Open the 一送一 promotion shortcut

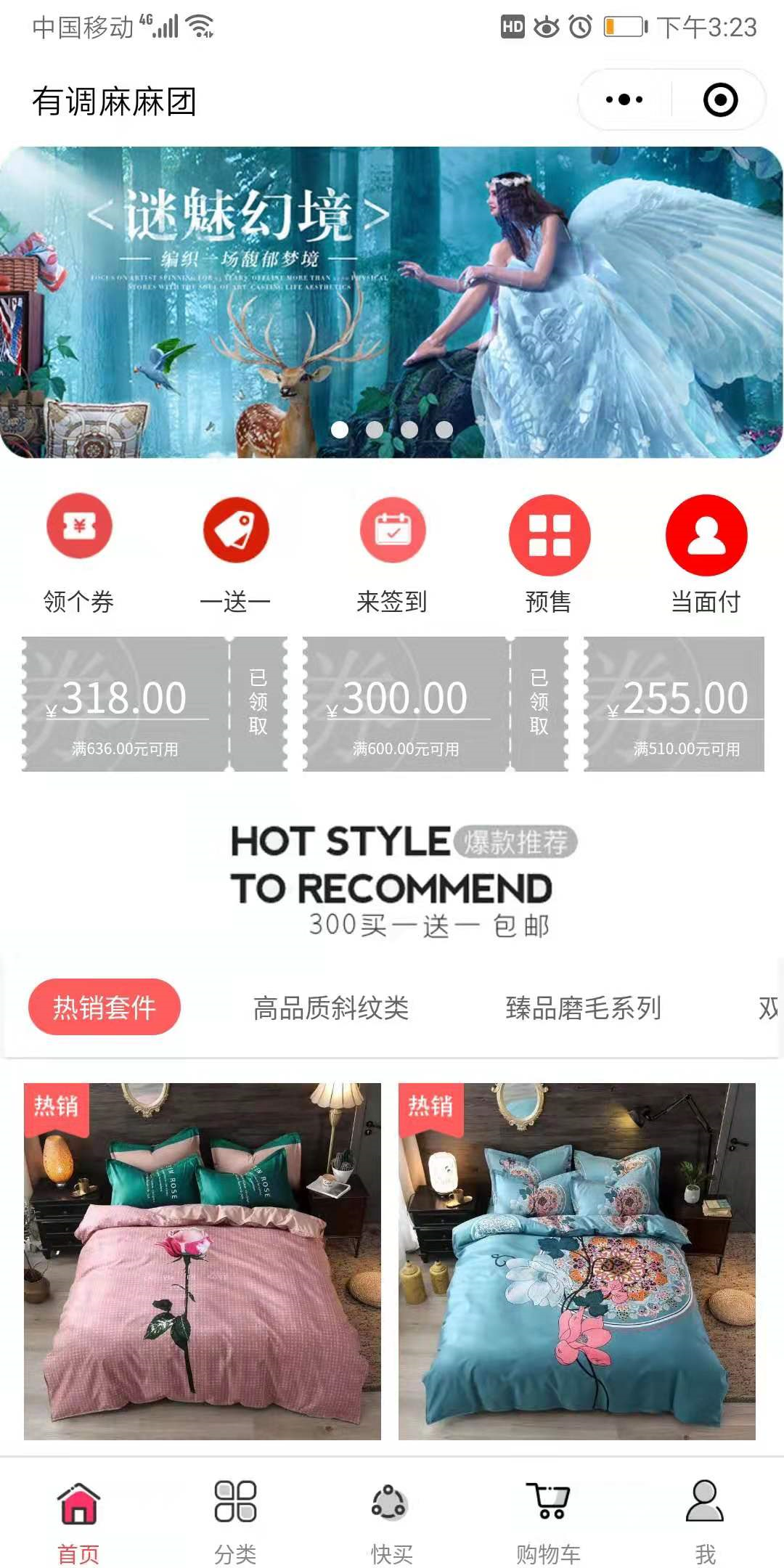pos(235,552)
